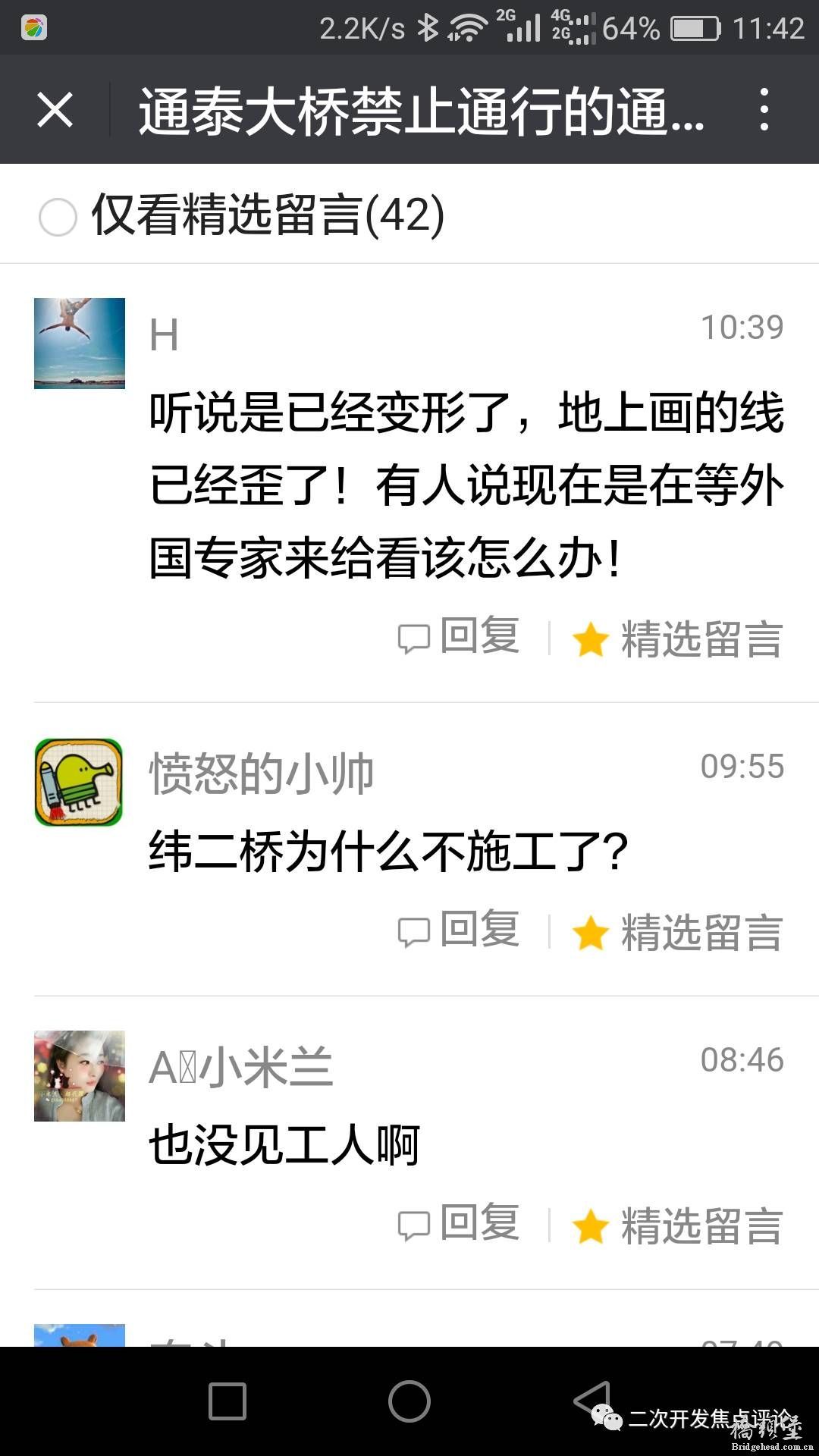The image size is (819, 1456).
Task: Toggle 精选留言 star on 愤怒的小帅's comment
Action: pyautogui.click(x=677, y=933)
